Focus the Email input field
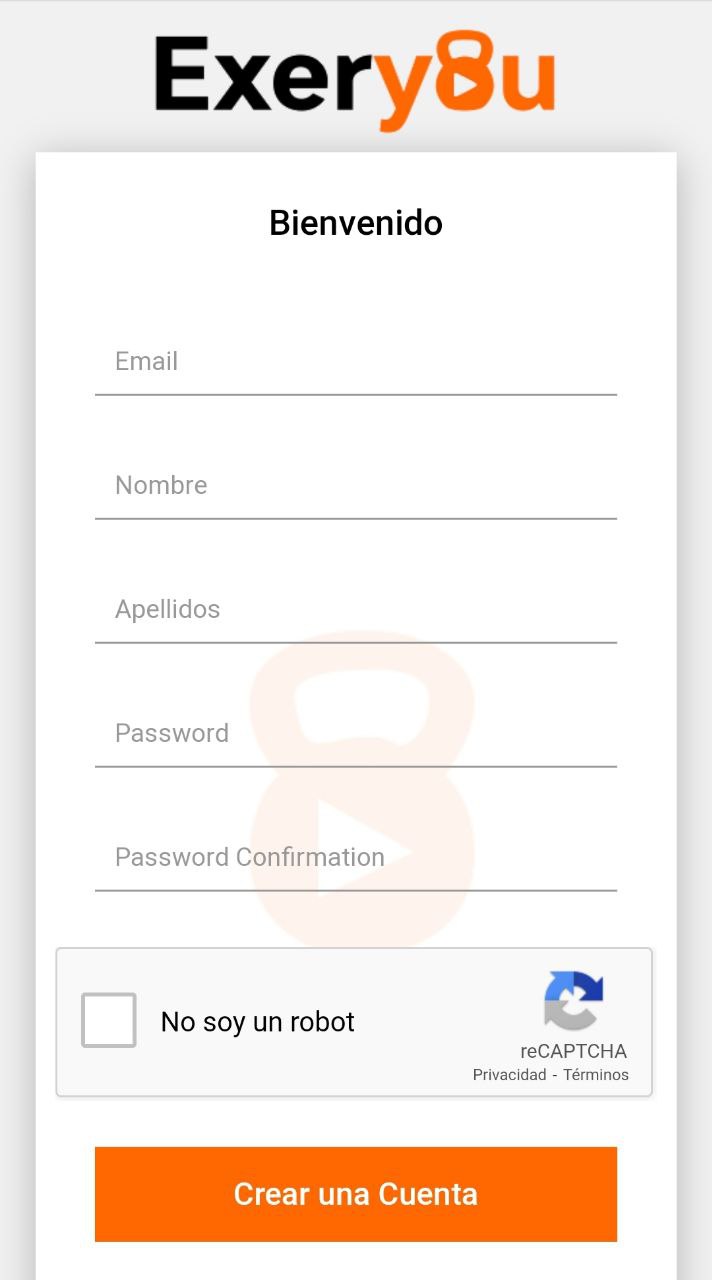Screen dimensions: 712x1280 pos(355,362)
